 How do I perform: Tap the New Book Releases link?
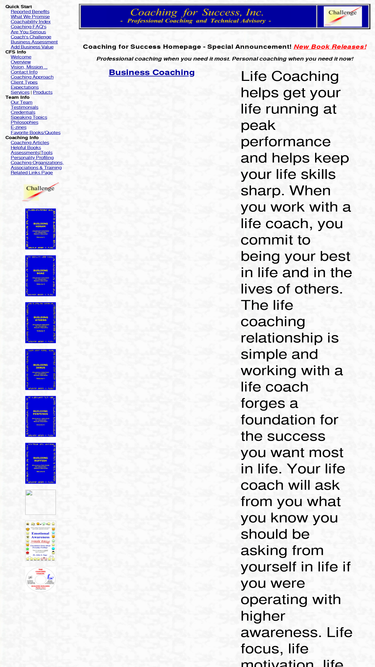pyautogui.click(x=330, y=47)
